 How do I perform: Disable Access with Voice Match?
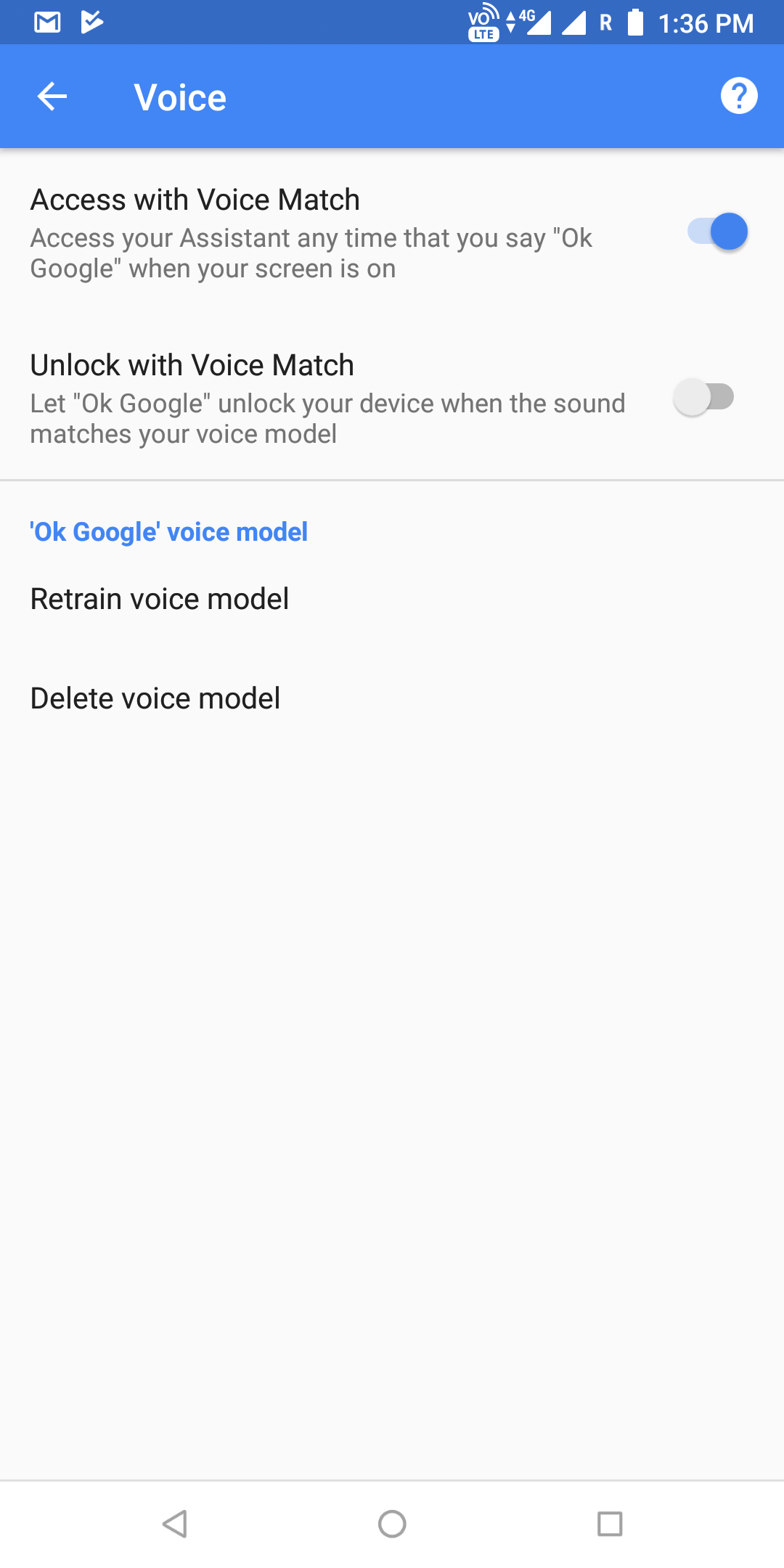tap(717, 232)
